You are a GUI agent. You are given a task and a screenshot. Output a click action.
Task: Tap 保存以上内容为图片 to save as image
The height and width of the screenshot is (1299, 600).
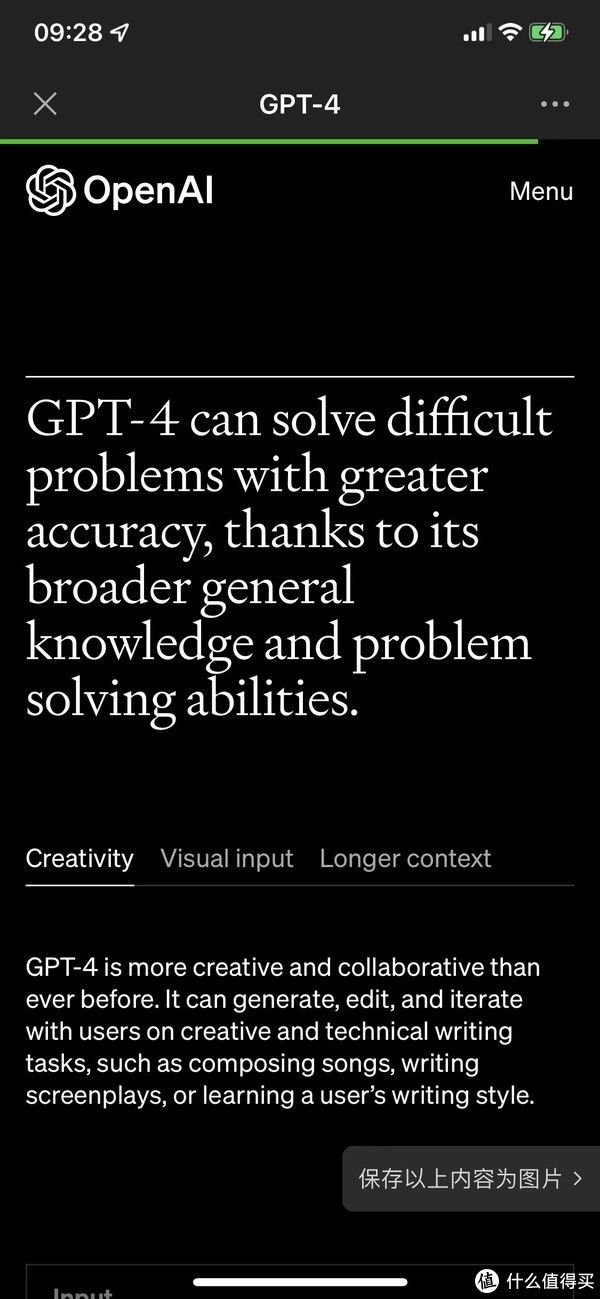click(470, 1178)
